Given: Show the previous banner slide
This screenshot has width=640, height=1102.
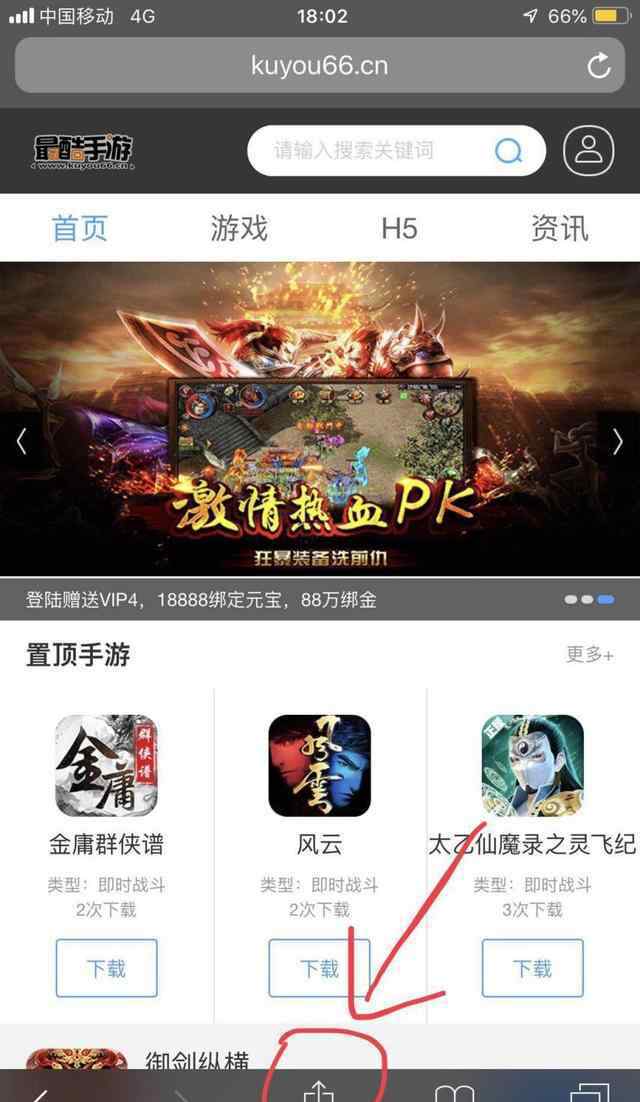Looking at the screenshot, I should (x=21, y=442).
